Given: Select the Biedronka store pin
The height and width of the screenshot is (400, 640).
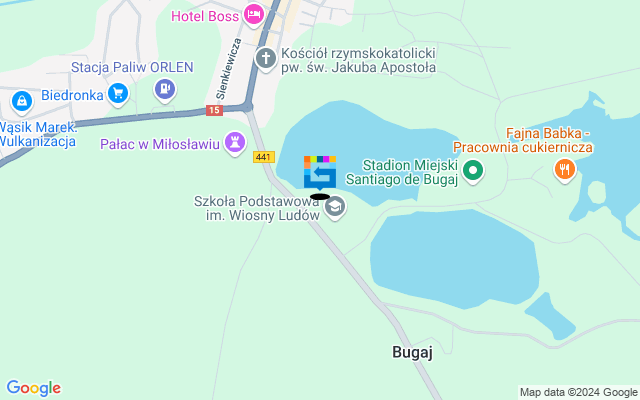Looking at the screenshot, I should (119, 94).
